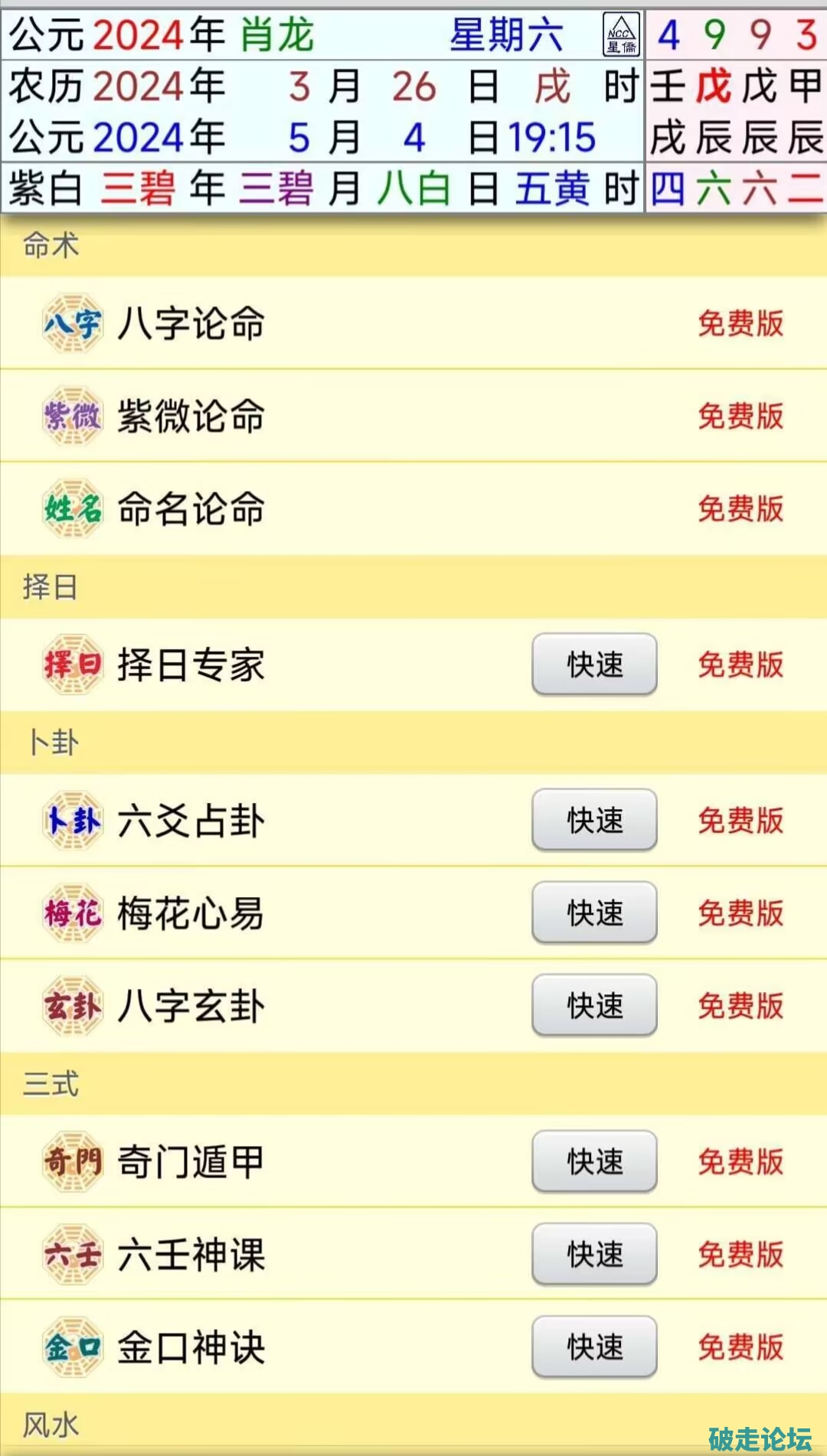Open 六壬神课 entry
The image size is (827, 1456).
[191, 1255]
